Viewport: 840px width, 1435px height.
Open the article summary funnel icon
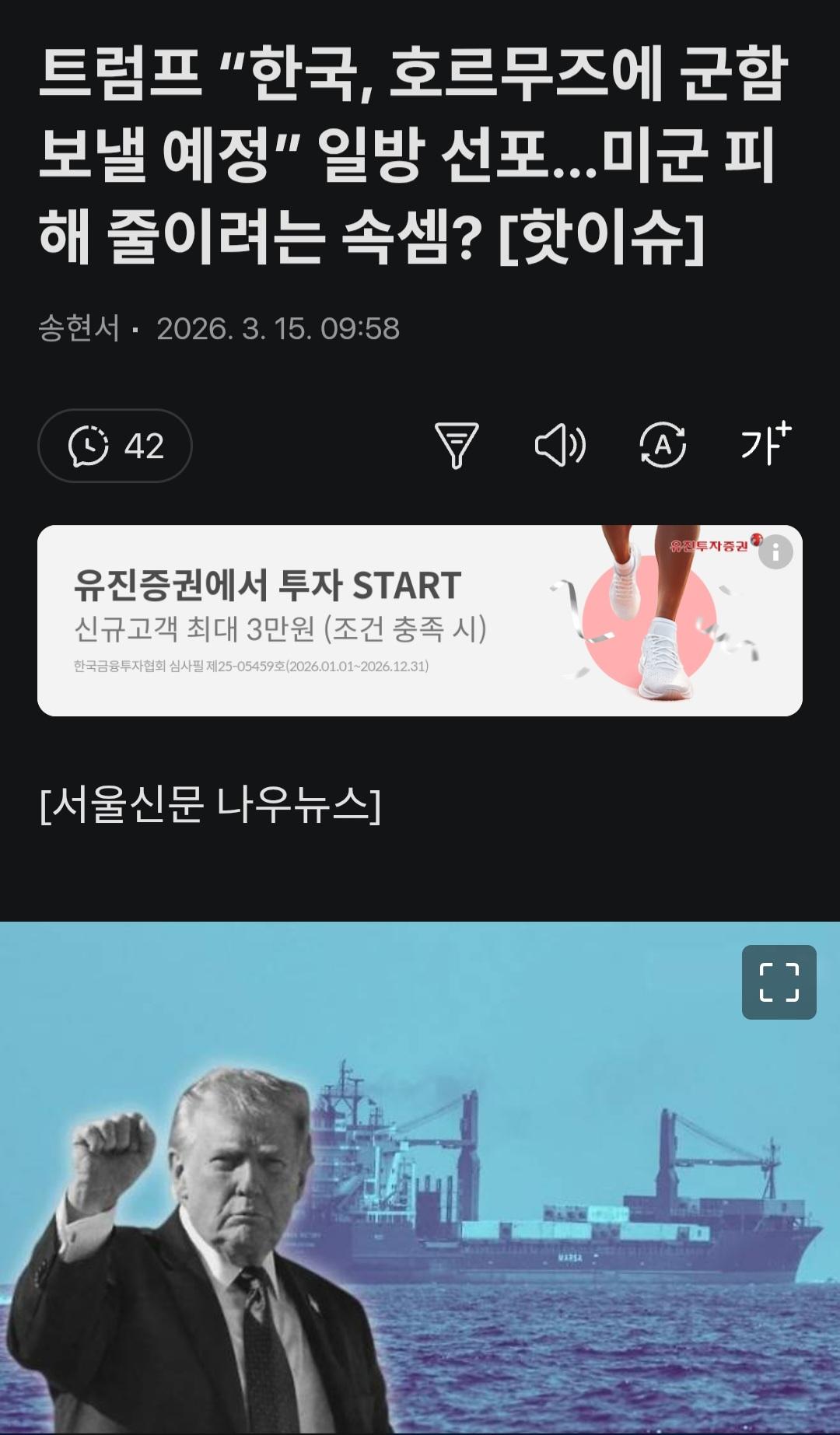pos(457,446)
